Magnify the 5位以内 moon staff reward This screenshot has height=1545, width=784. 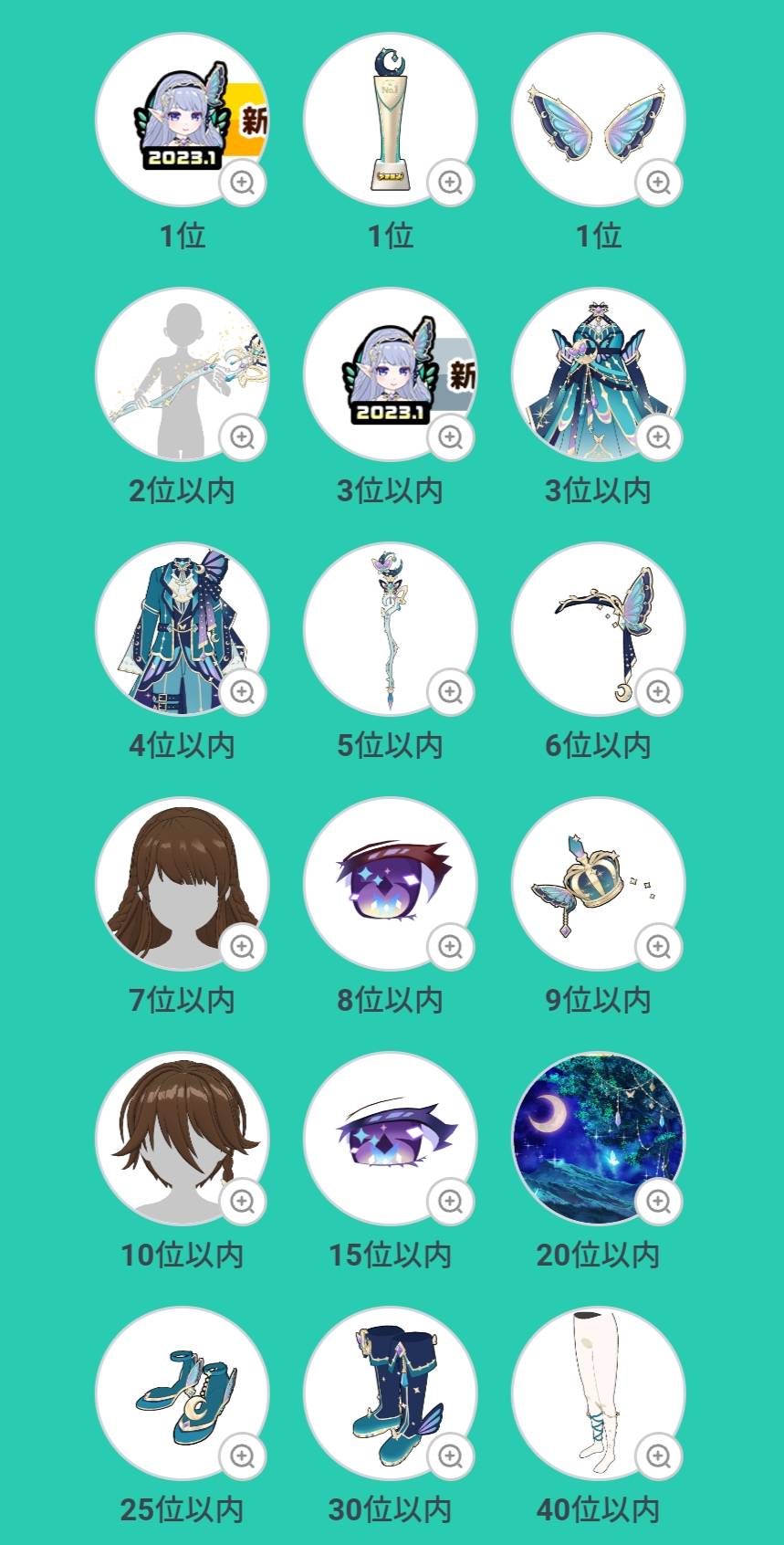coord(450,692)
